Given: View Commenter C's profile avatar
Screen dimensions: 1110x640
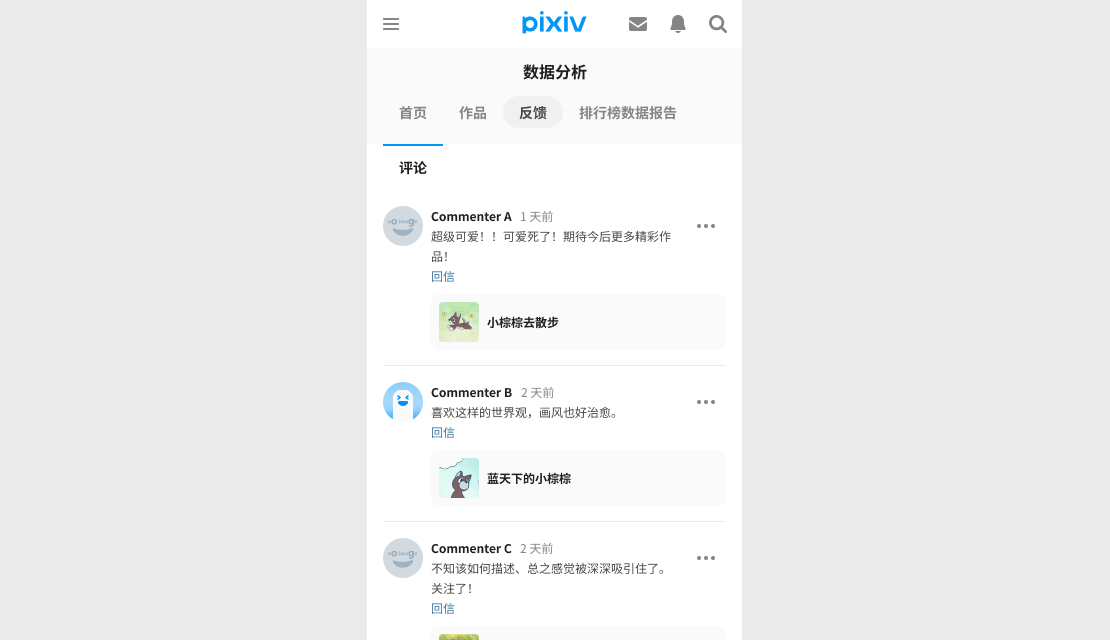Looking at the screenshot, I should (403, 558).
